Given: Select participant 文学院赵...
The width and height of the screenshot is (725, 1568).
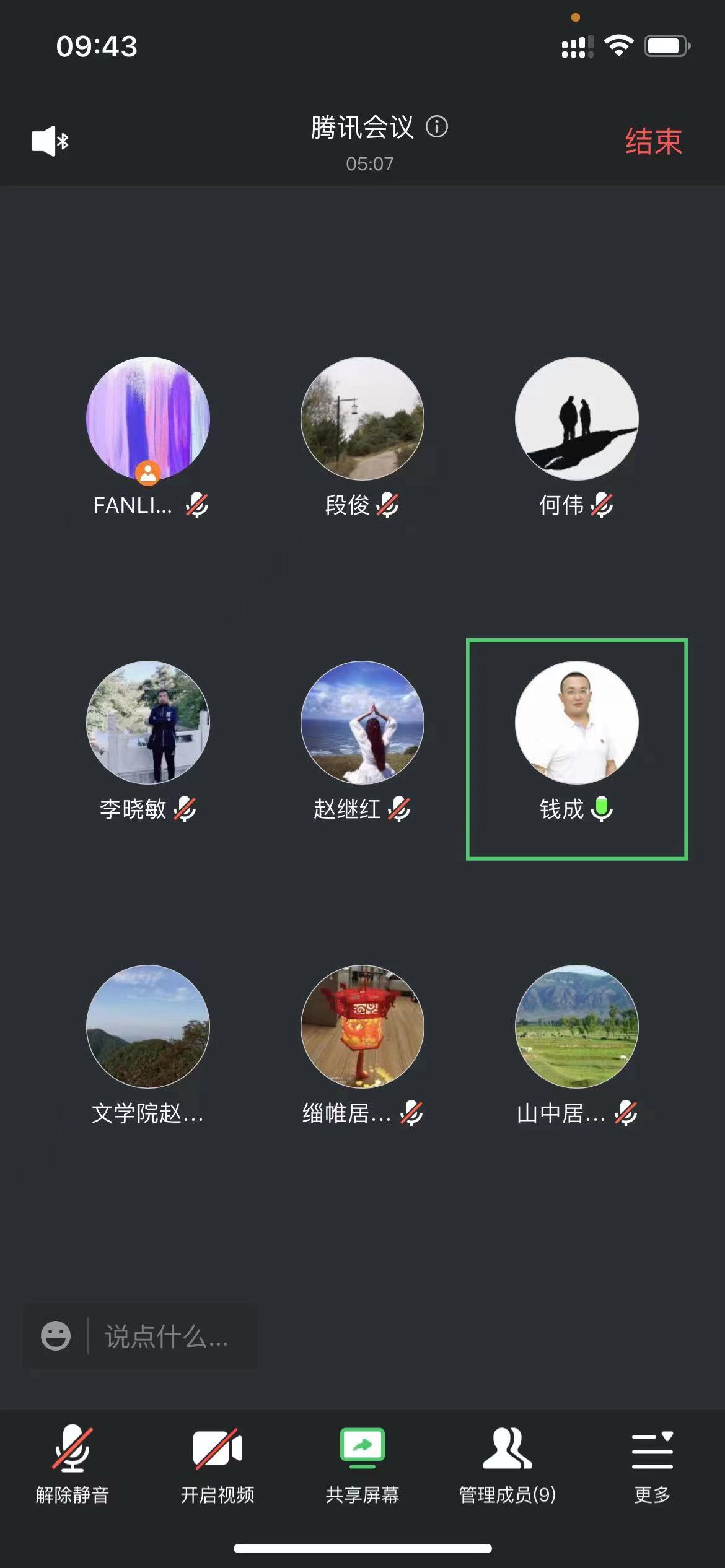Looking at the screenshot, I should (147, 1027).
